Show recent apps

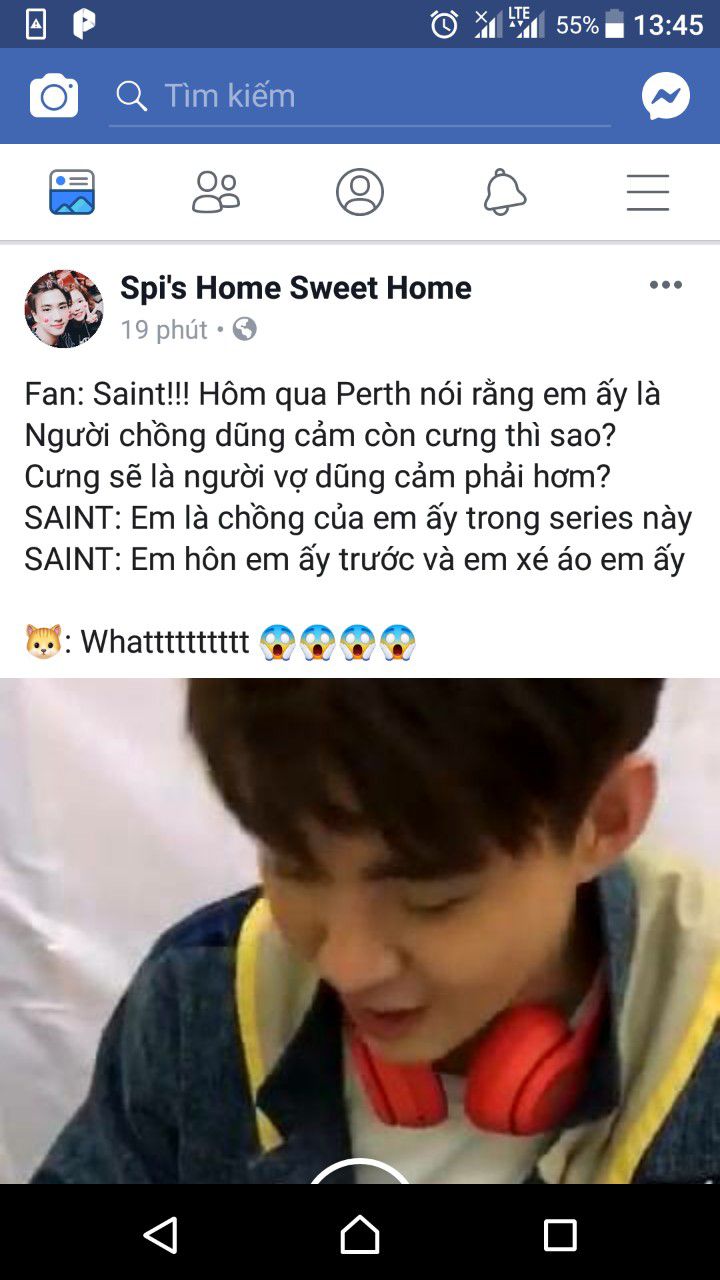coord(560,1235)
